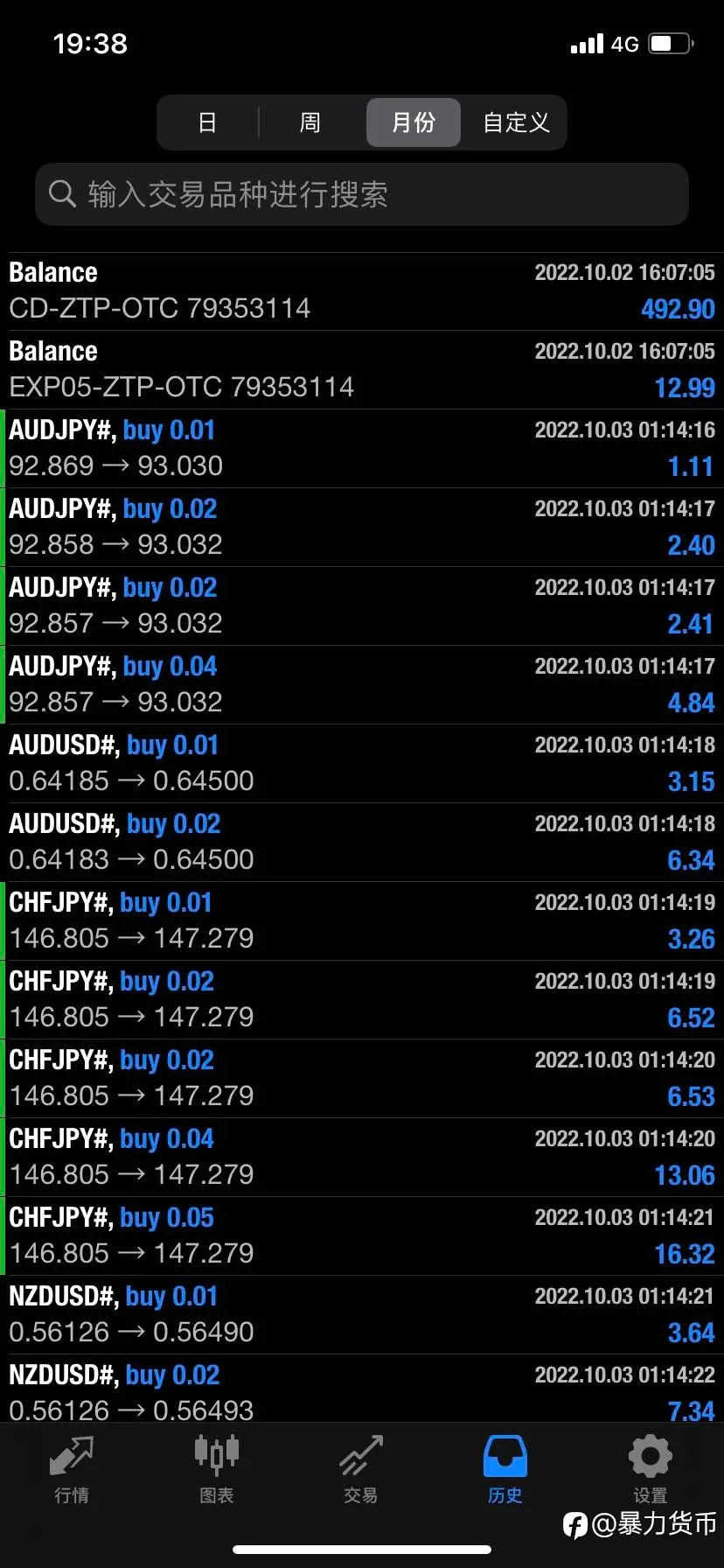Open the EXP05-ZTP-OTC Balance entry of 12.99
The width and height of the screenshot is (724, 1568).
click(362, 370)
